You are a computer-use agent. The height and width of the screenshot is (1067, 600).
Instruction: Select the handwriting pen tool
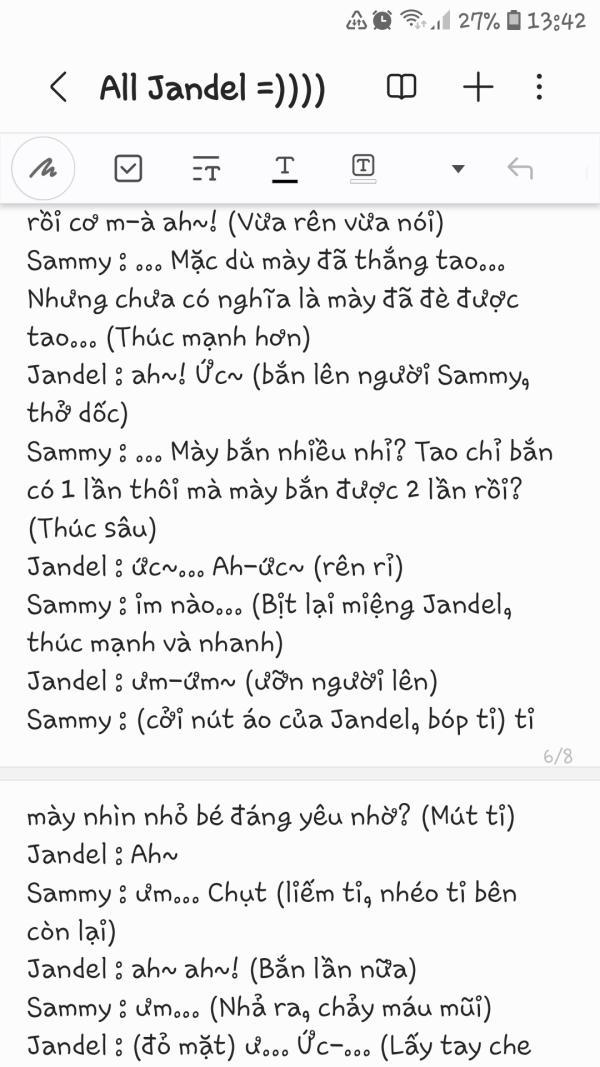tap(43, 169)
